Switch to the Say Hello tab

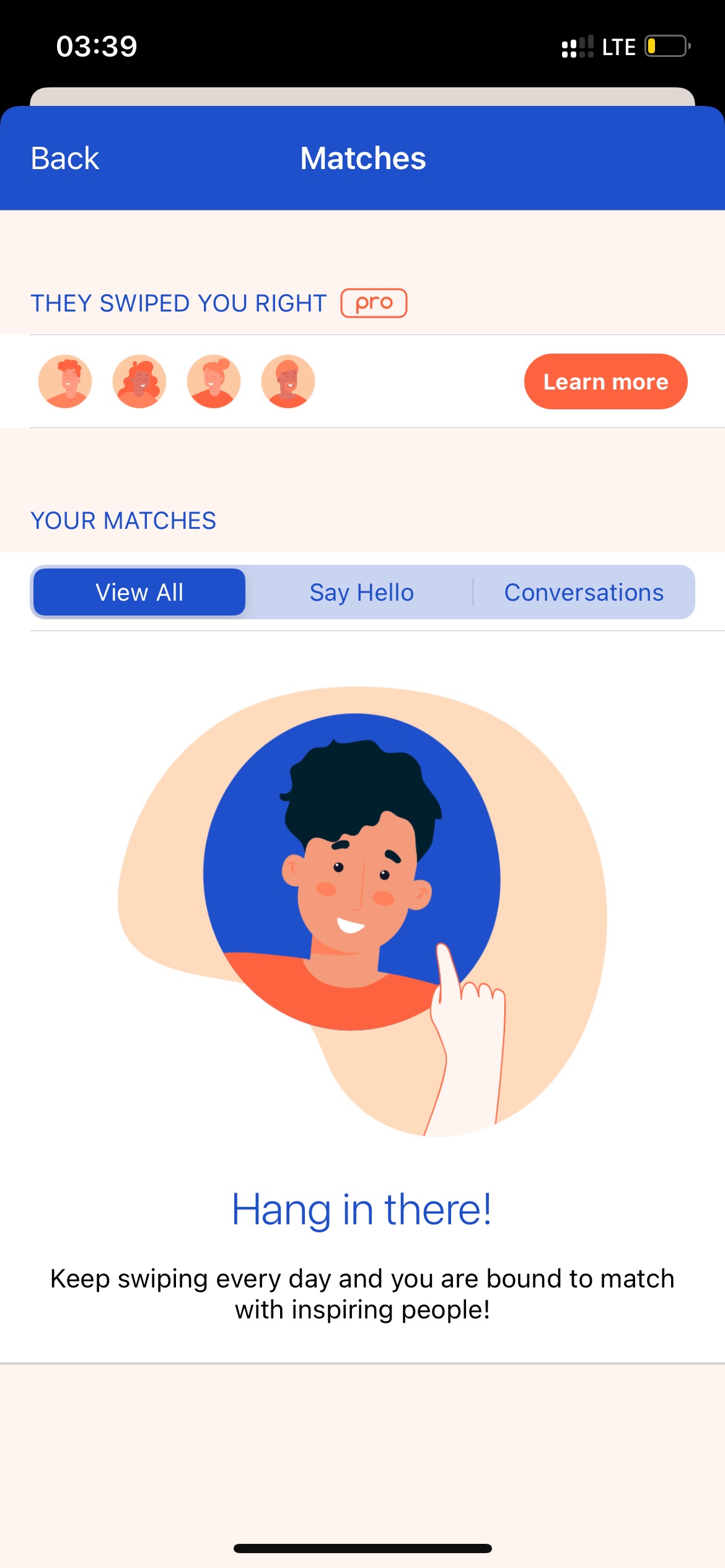[x=361, y=592]
